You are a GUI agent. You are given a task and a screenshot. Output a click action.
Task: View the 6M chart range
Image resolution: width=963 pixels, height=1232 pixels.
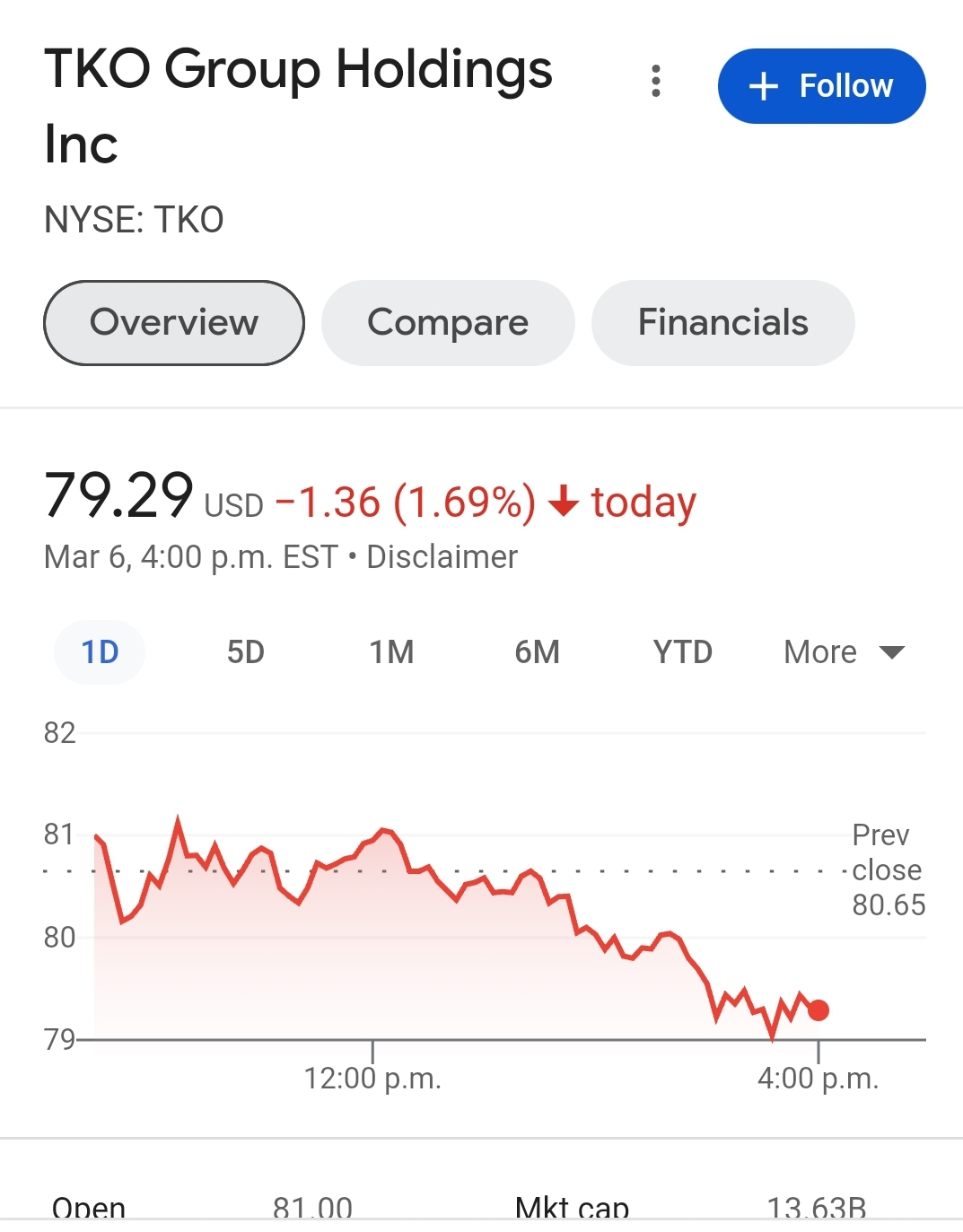click(537, 652)
